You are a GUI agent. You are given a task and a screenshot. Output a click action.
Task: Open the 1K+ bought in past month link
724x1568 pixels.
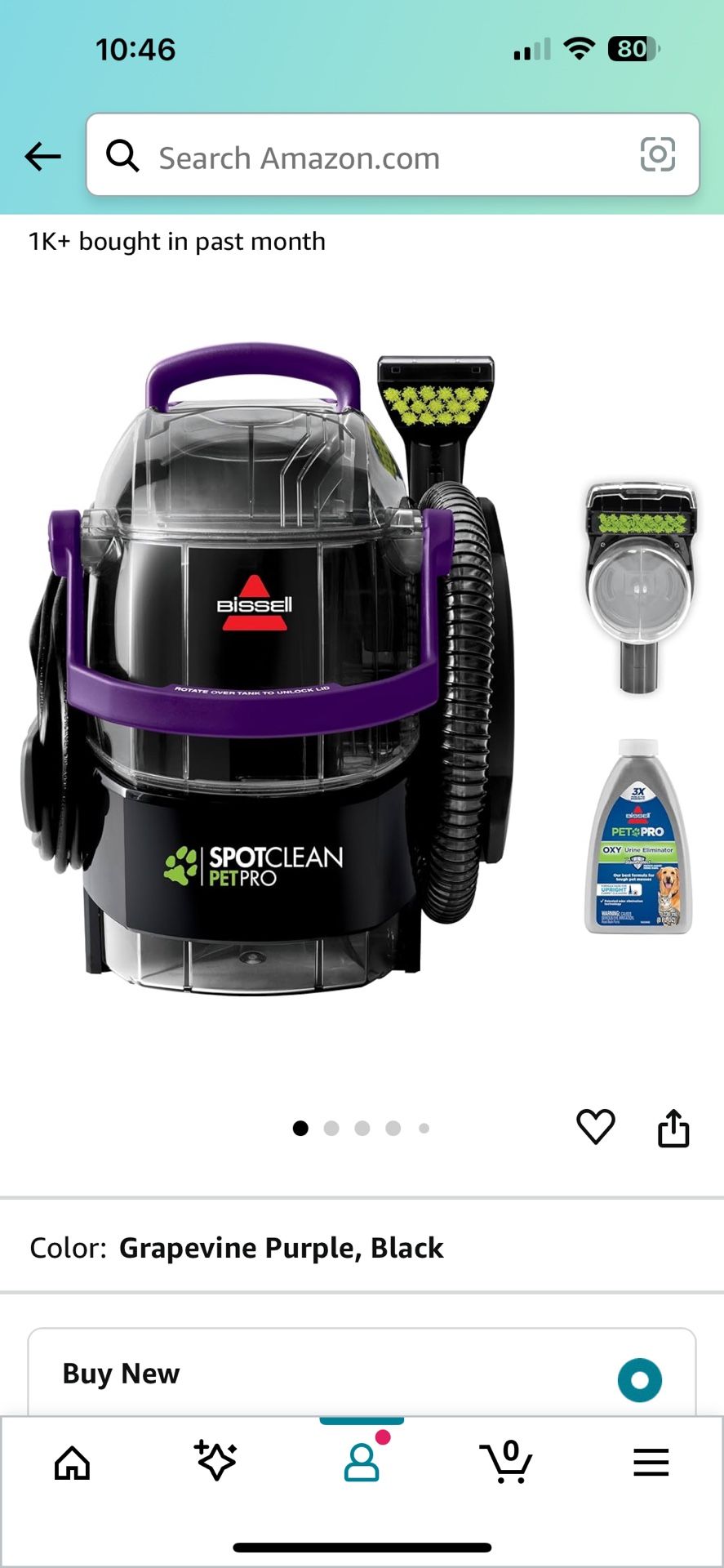pos(177,241)
